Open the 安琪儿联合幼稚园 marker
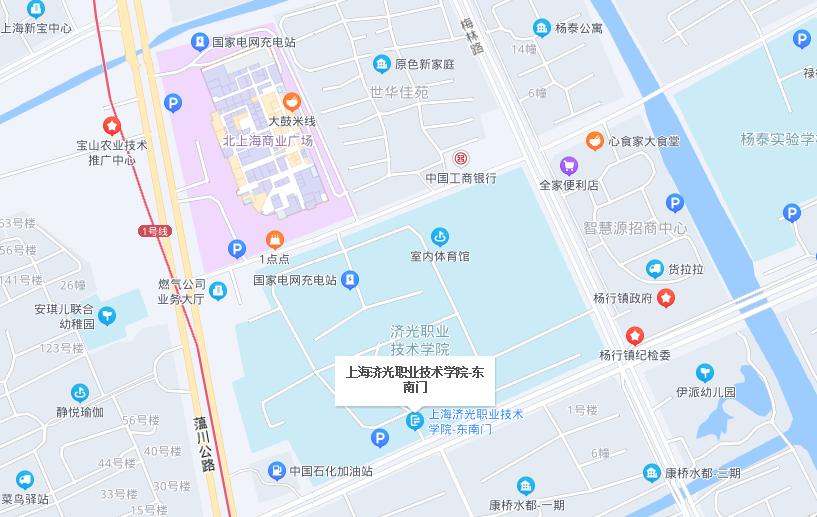 click(107, 316)
